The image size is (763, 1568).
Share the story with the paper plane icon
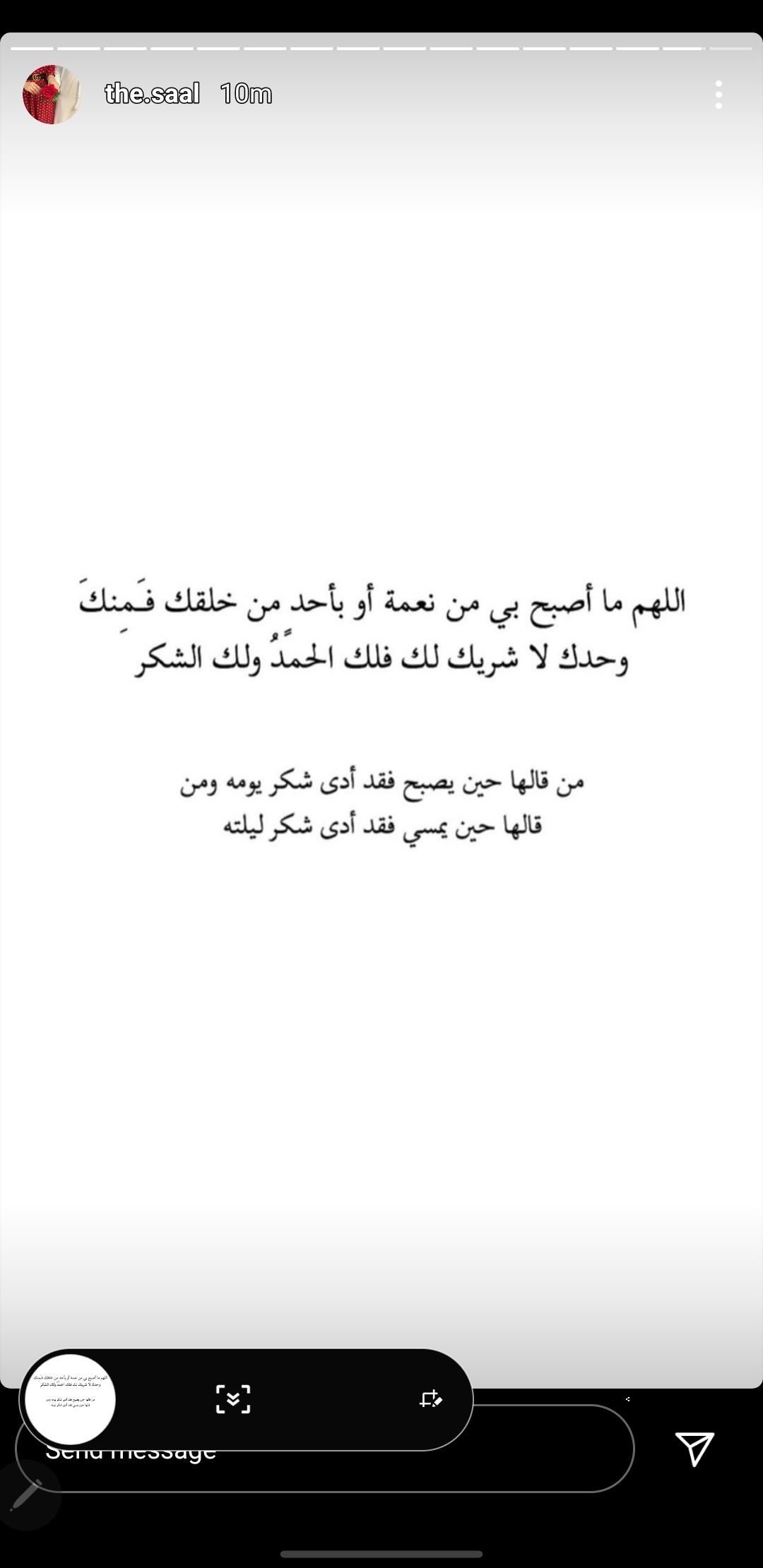(695, 1449)
